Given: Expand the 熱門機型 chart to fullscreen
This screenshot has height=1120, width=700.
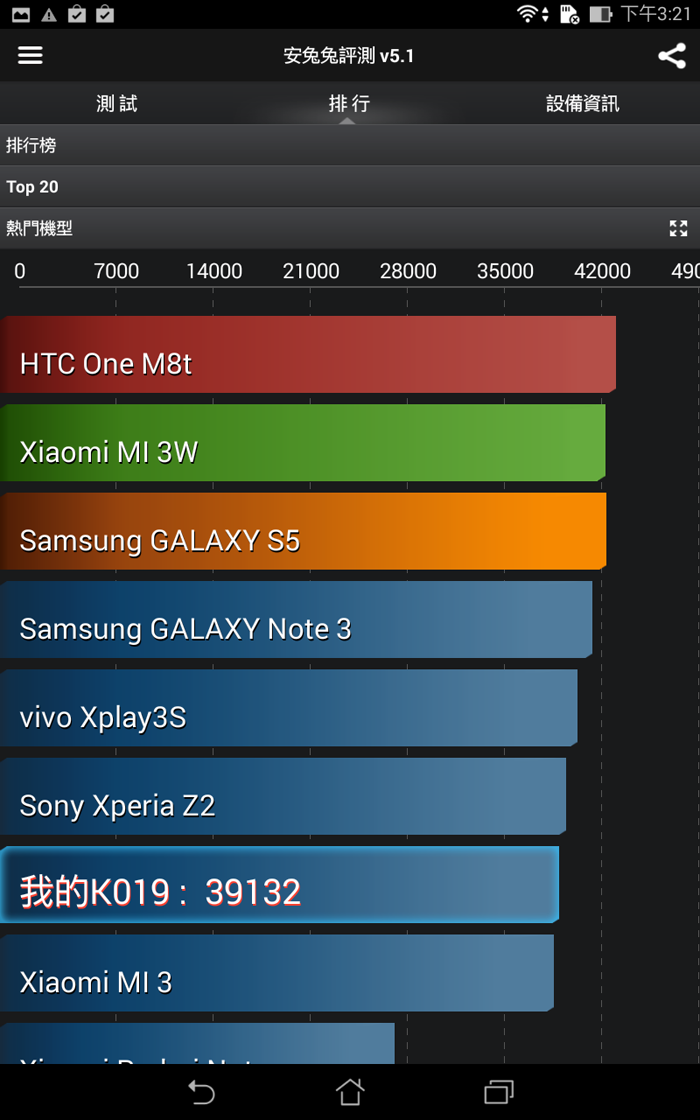Looking at the screenshot, I should [678, 228].
